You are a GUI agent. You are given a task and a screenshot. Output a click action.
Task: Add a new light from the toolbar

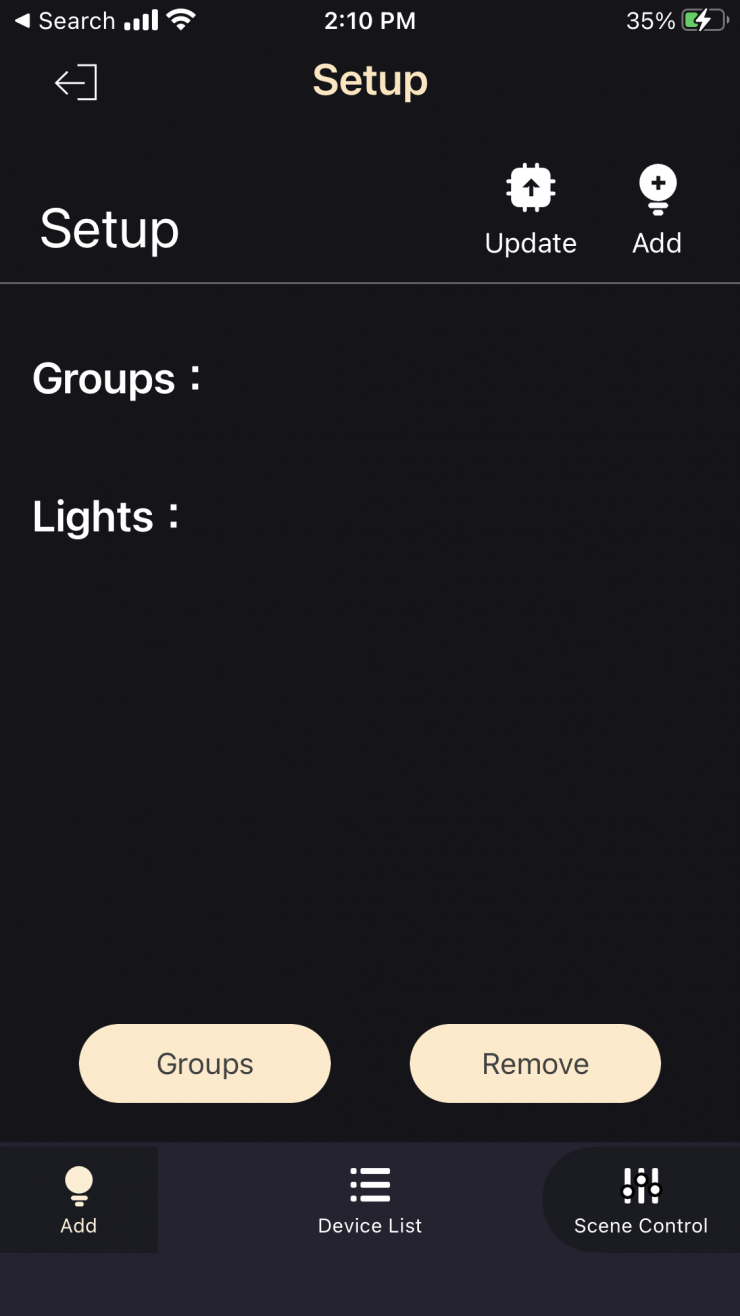[657, 210]
